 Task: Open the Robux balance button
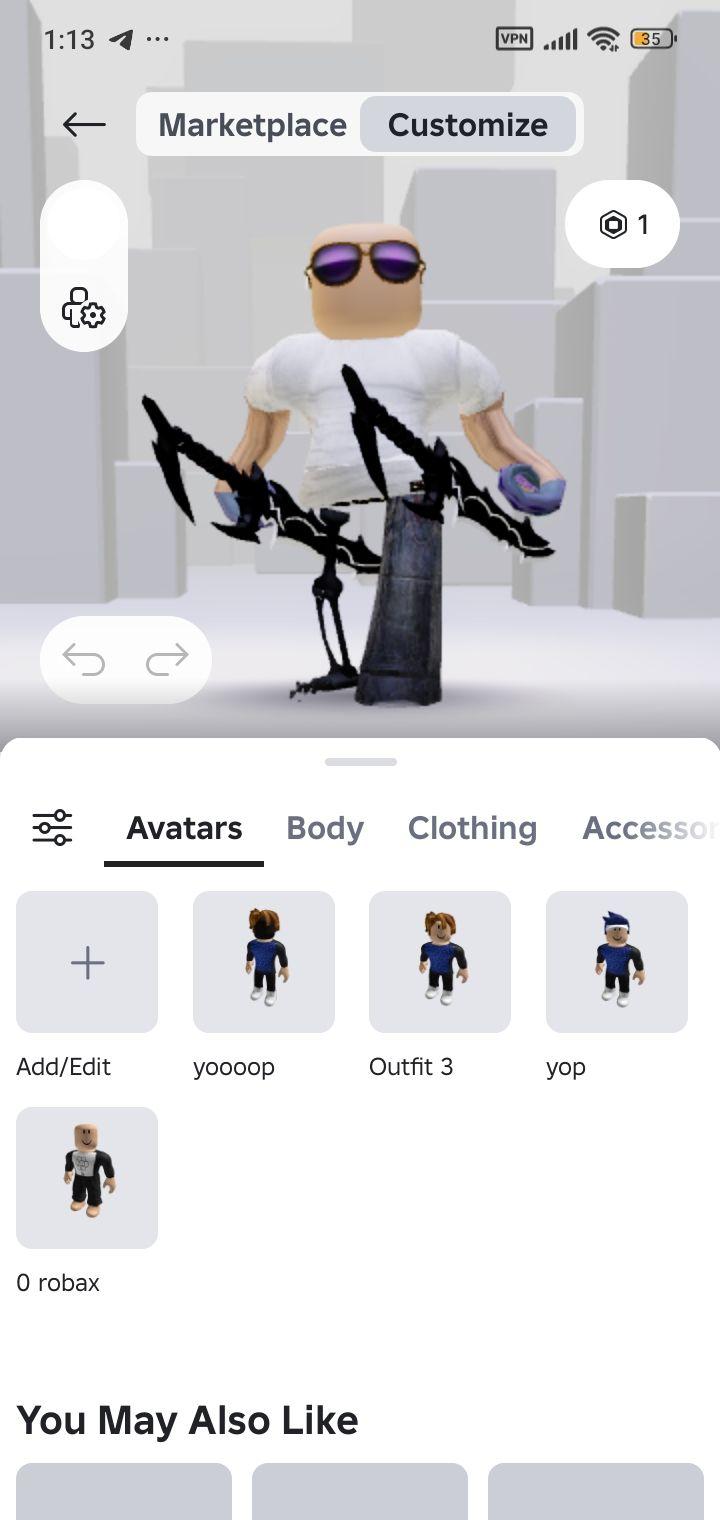(x=622, y=225)
